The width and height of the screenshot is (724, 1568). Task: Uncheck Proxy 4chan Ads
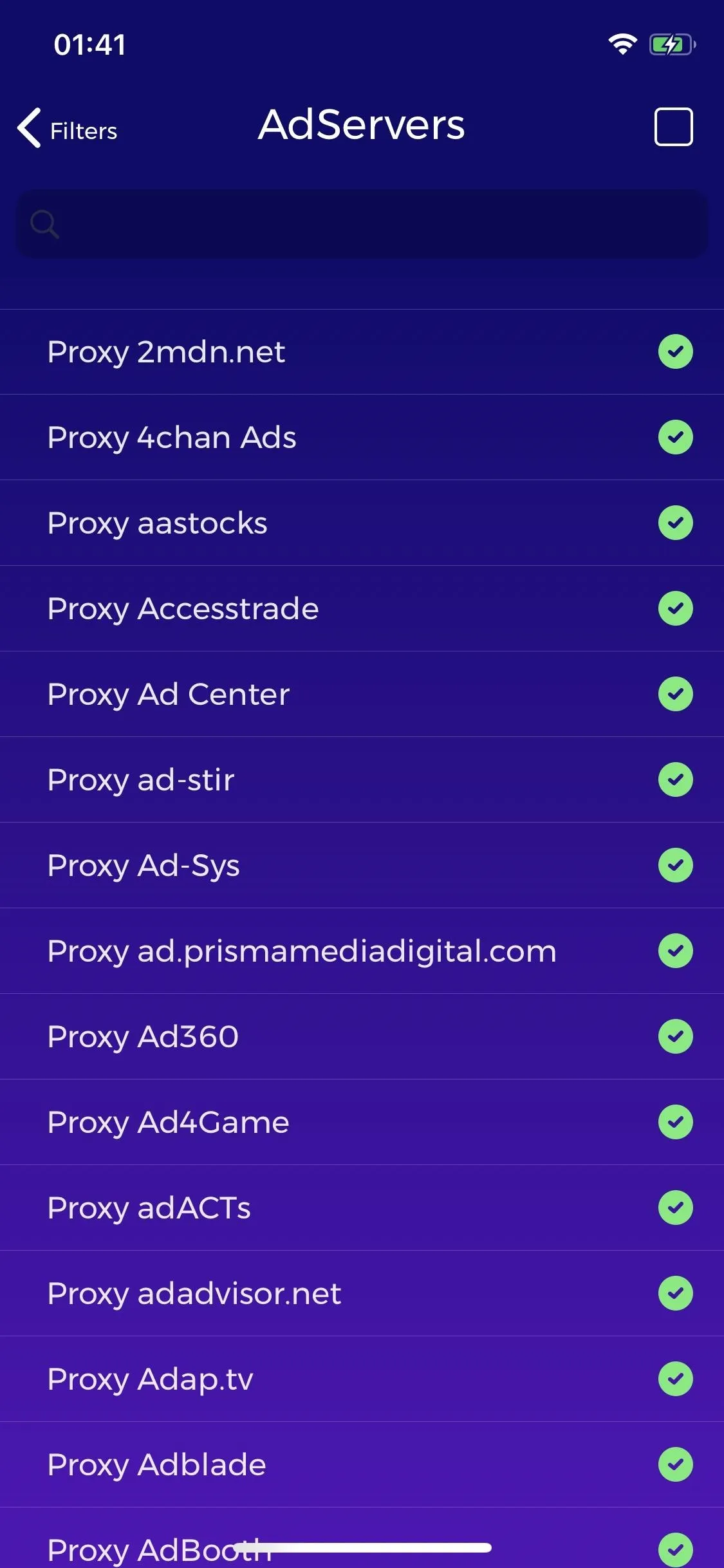click(x=675, y=438)
